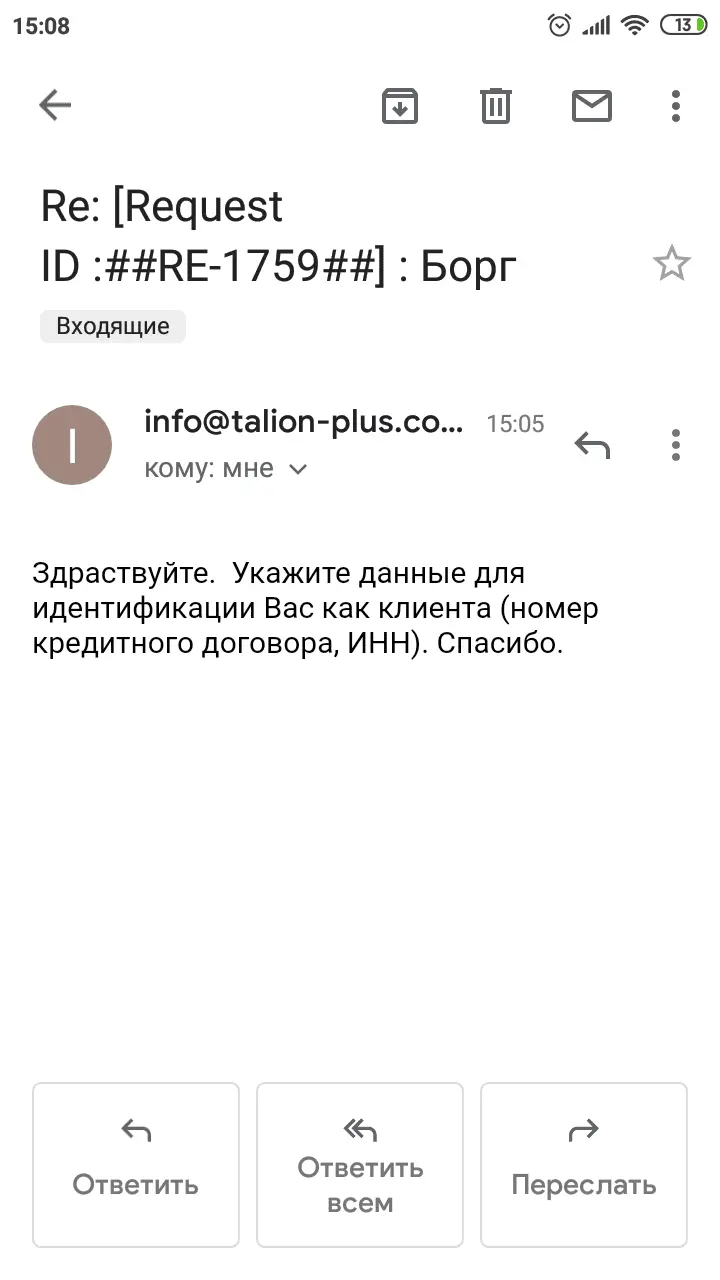Star this conversation
The width and height of the screenshot is (720, 1280).
[x=671, y=264]
